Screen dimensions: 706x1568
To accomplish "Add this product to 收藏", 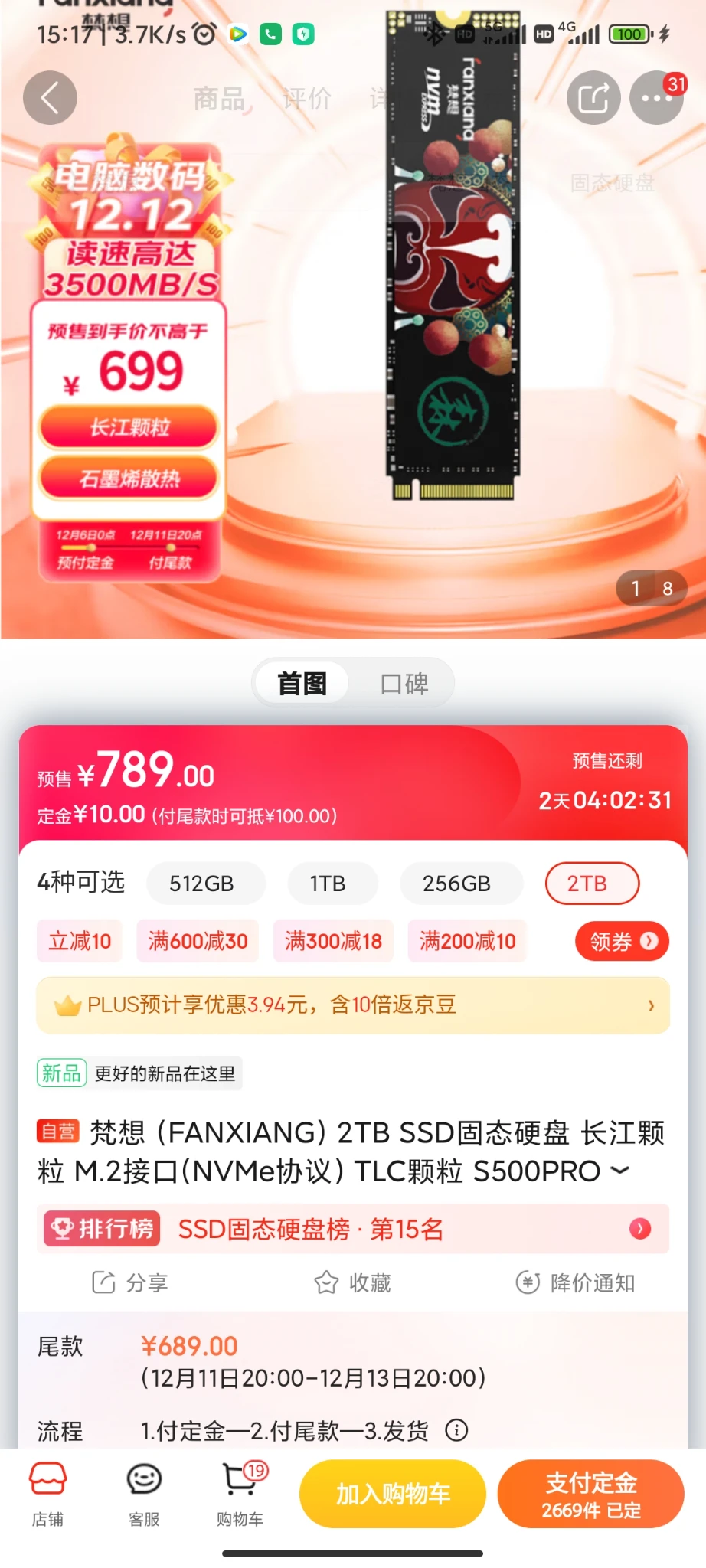I will 353,1282.
